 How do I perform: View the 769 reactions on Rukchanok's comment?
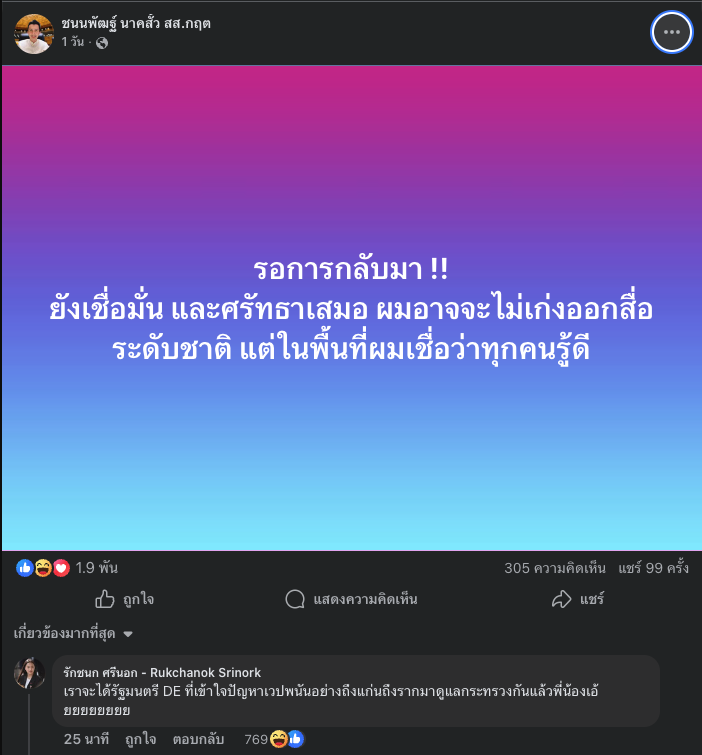click(273, 740)
